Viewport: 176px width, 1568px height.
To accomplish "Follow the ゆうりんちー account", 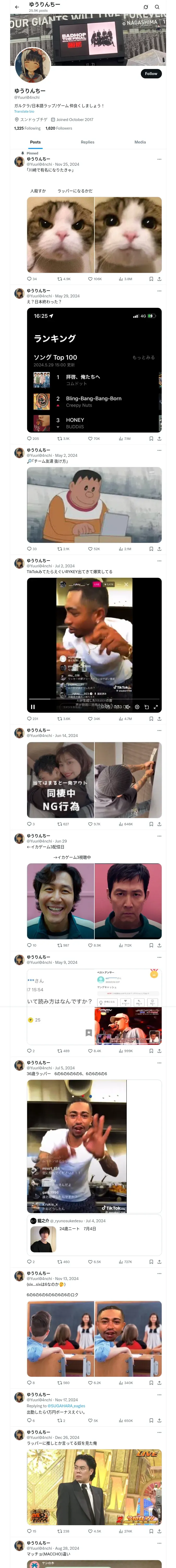I will [150, 74].
